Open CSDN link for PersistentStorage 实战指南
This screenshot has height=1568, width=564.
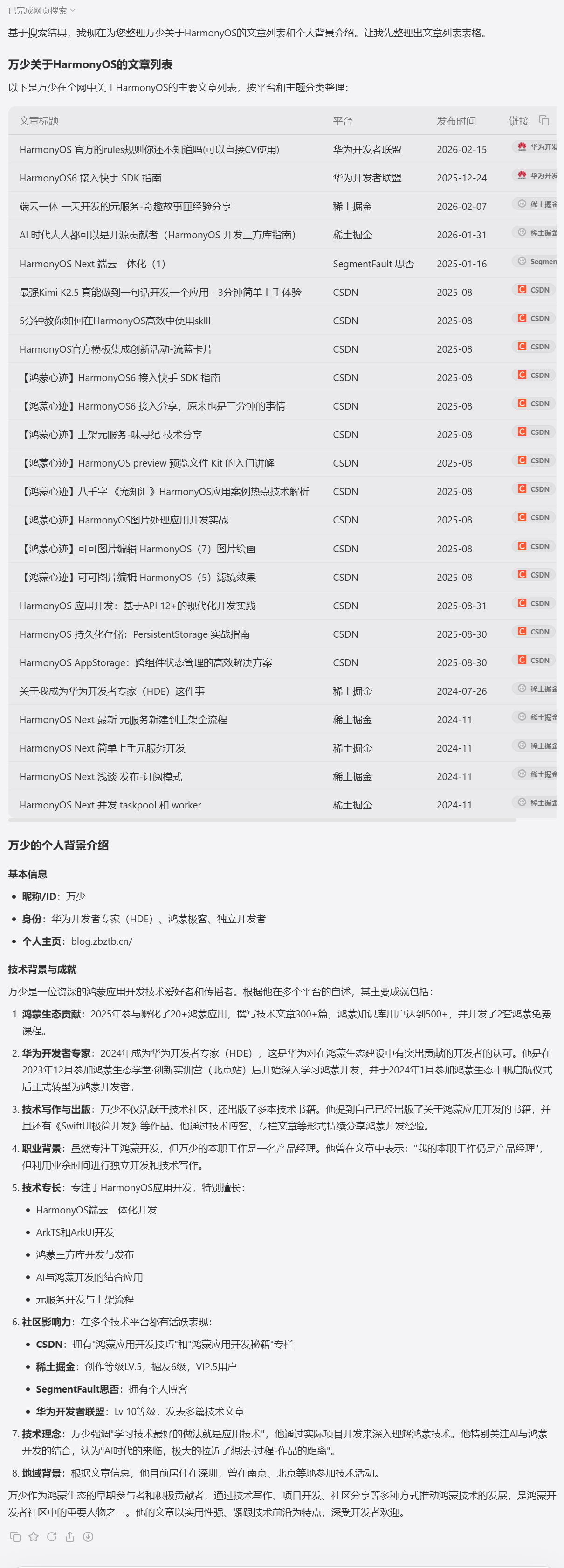(x=534, y=631)
